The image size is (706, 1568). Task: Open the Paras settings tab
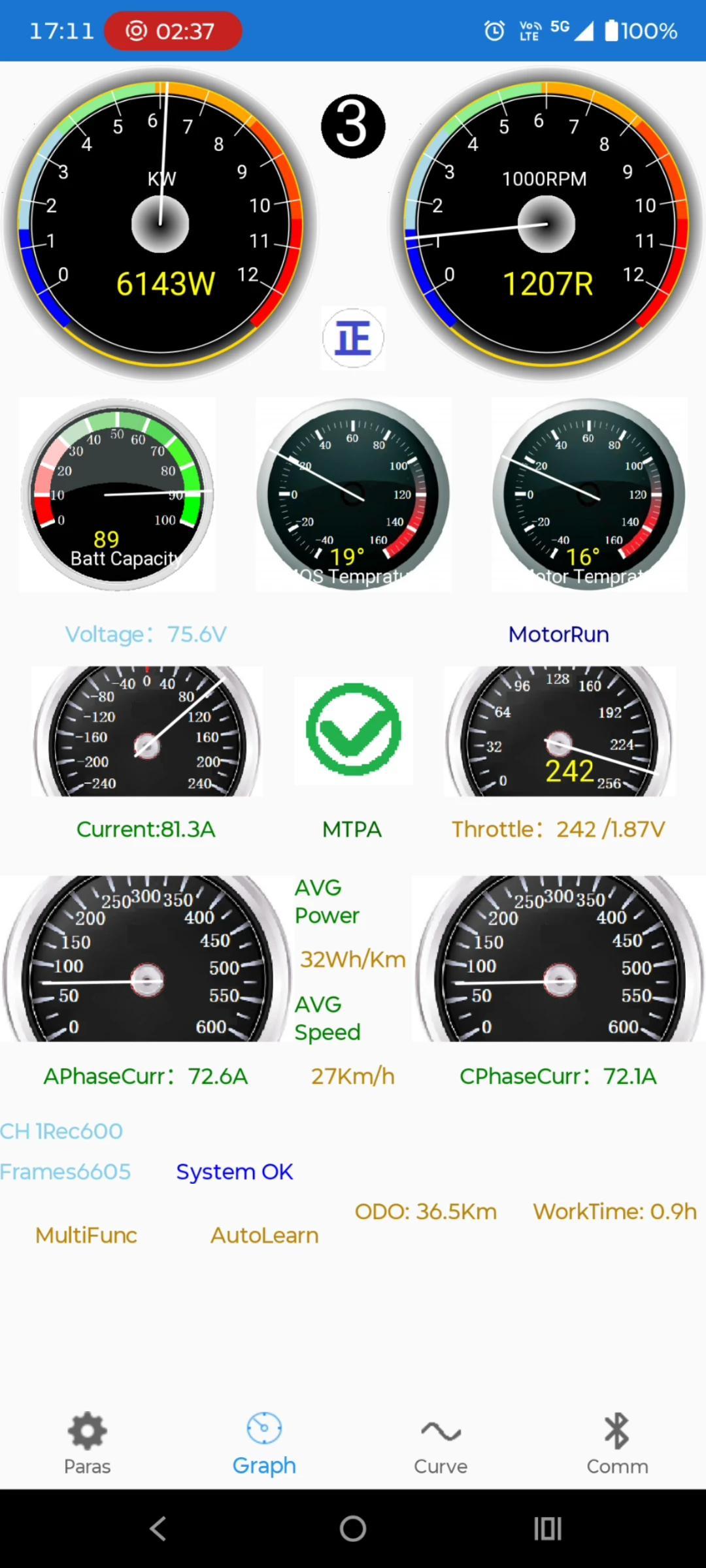88,1444
